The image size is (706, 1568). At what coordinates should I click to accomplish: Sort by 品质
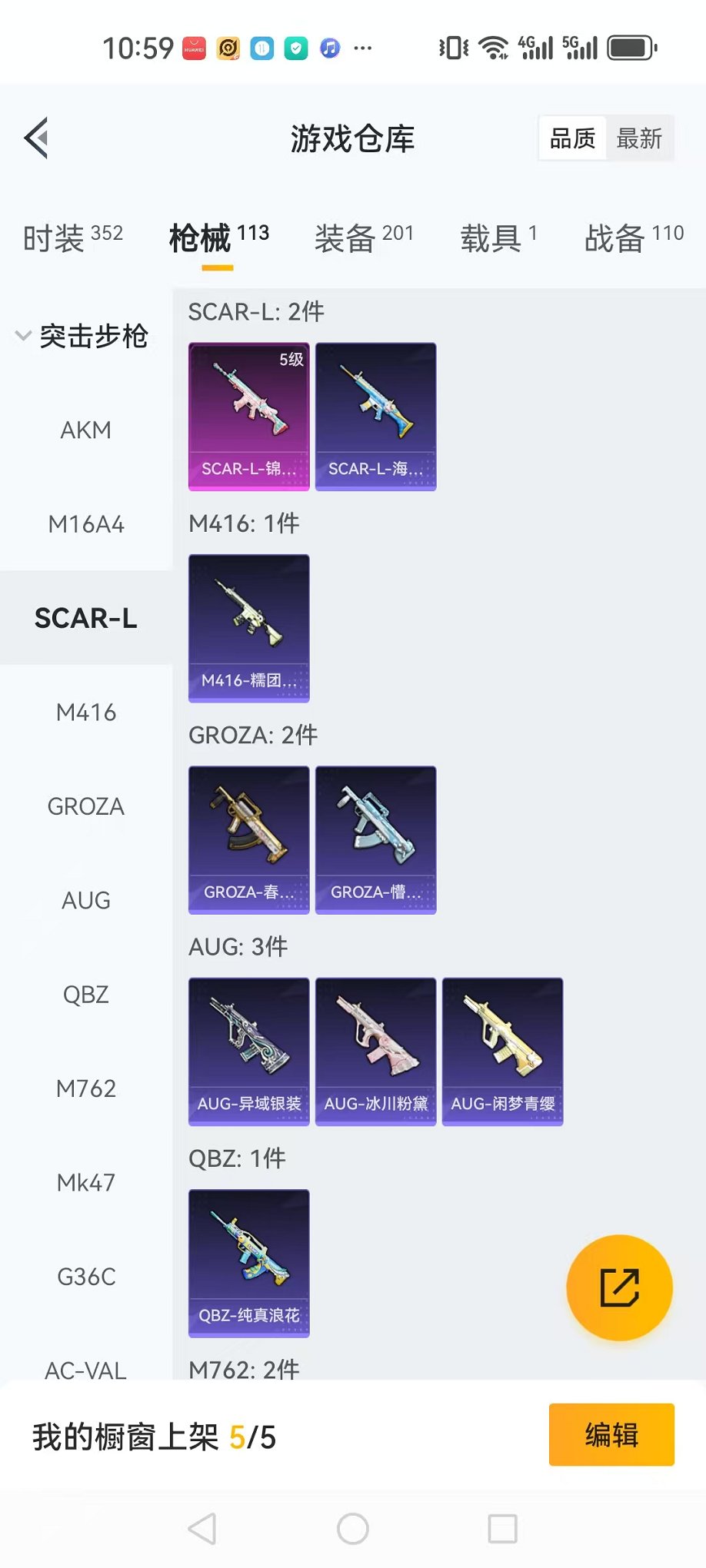573,138
